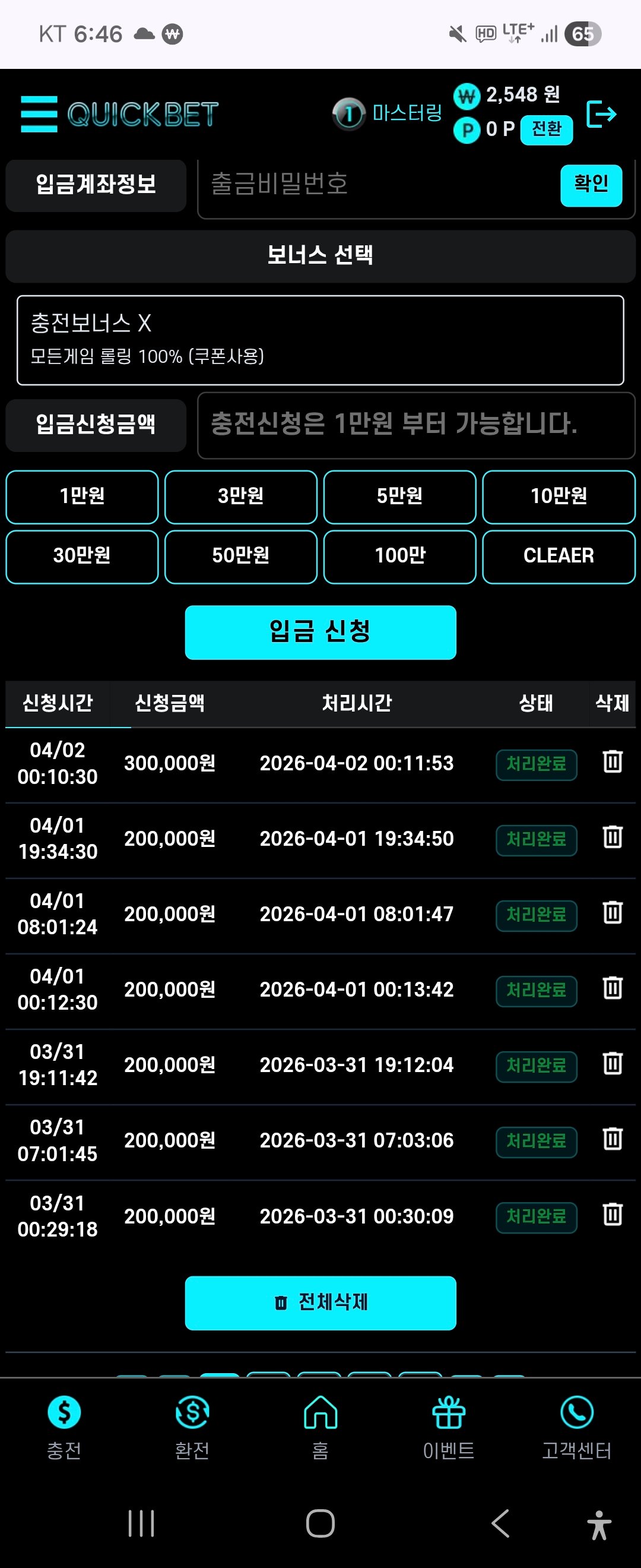Go back using the system back button
Image resolution: width=641 pixels, height=1568 pixels.
coord(500,1523)
